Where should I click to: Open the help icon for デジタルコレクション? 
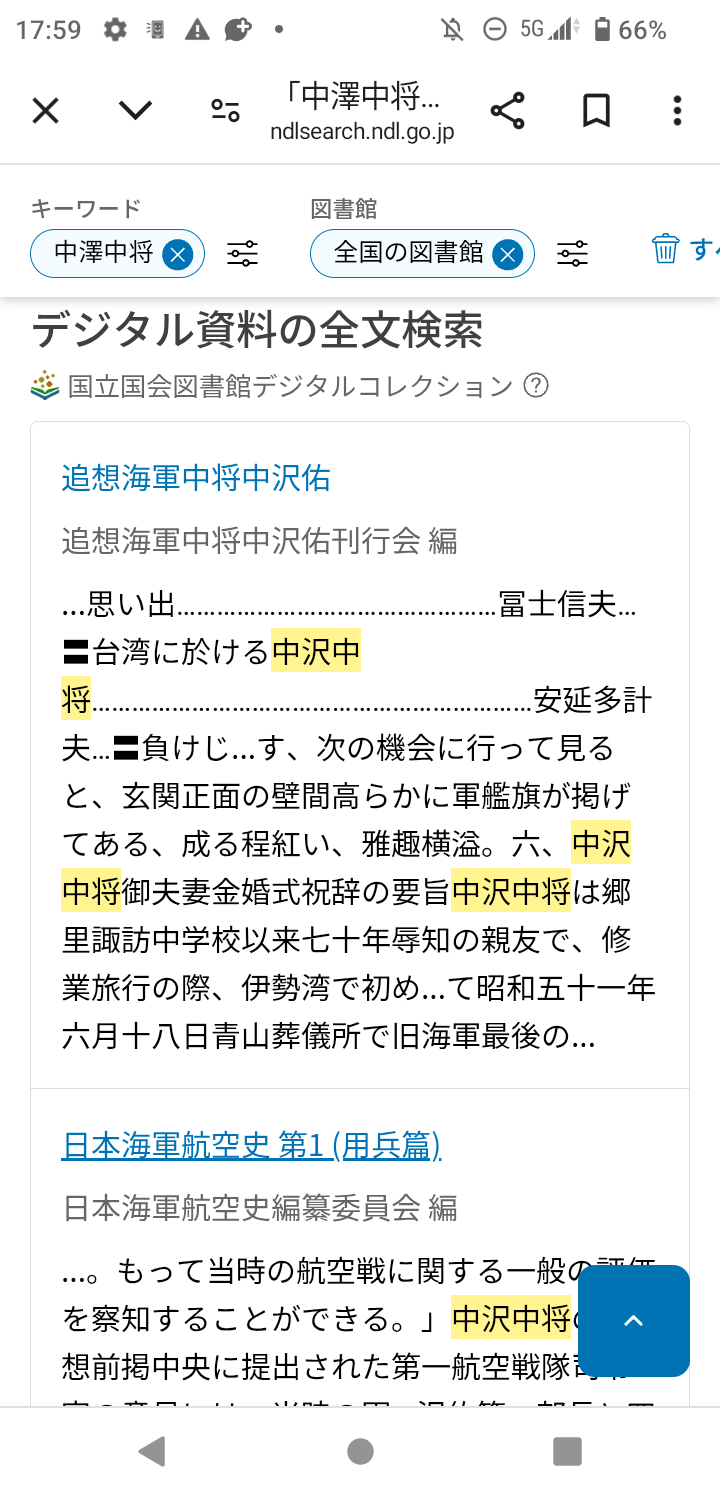pos(536,385)
